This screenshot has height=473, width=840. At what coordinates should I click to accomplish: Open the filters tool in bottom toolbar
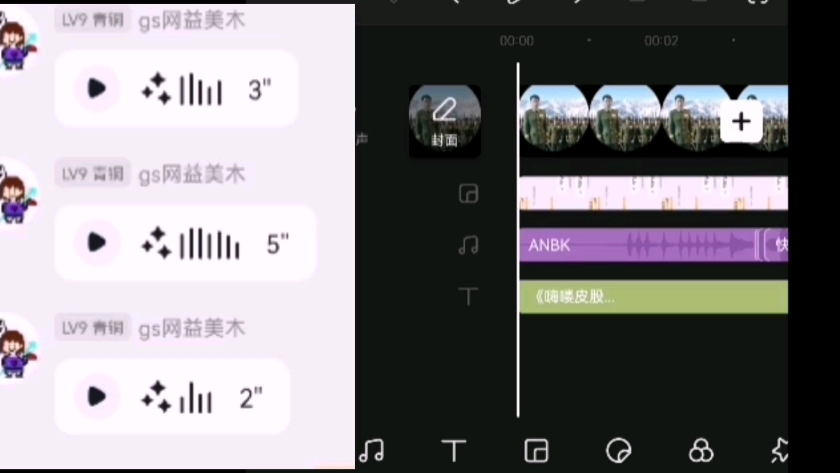point(701,451)
